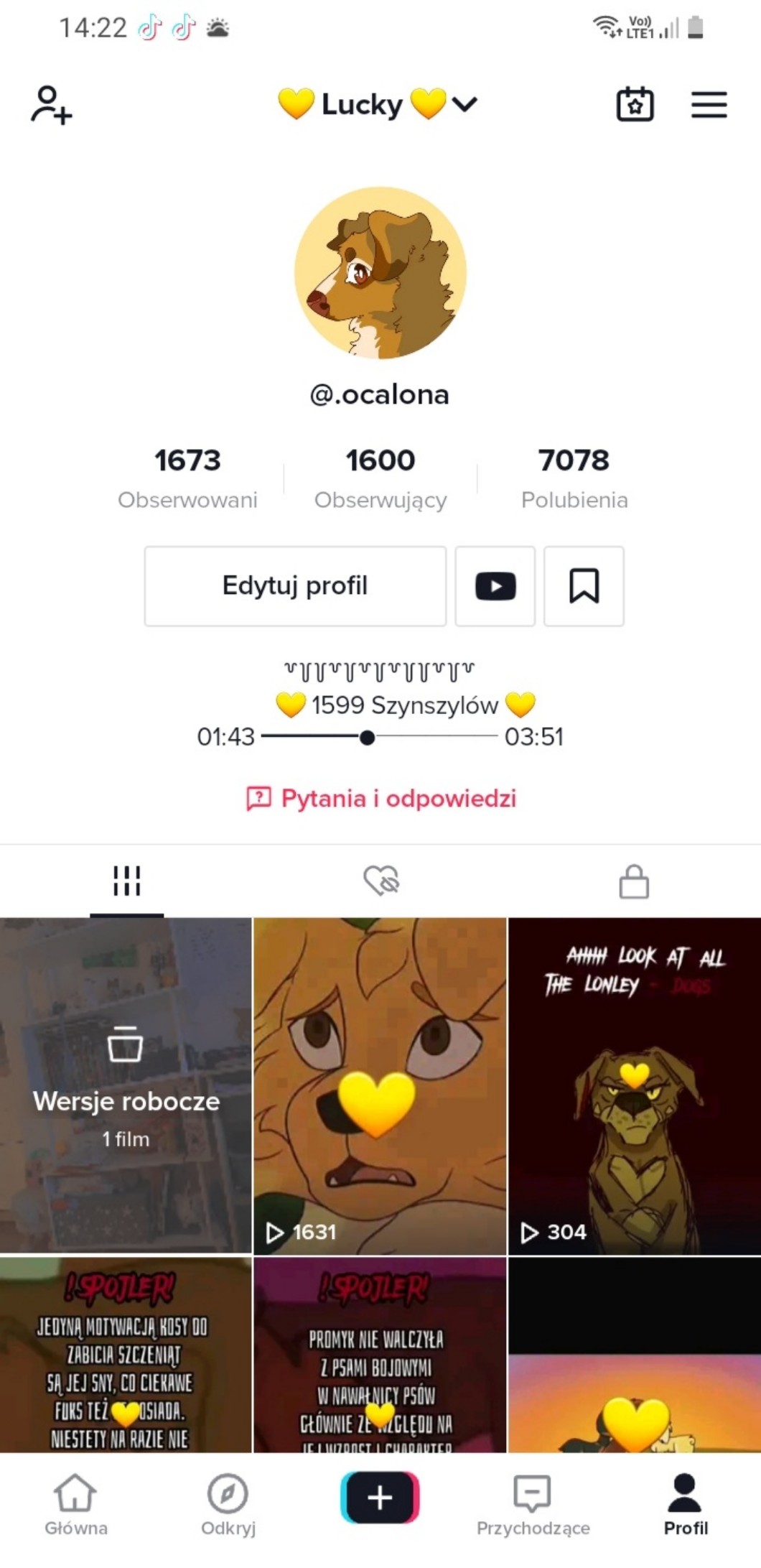Switch to the private videos tab

click(x=634, y=881)
